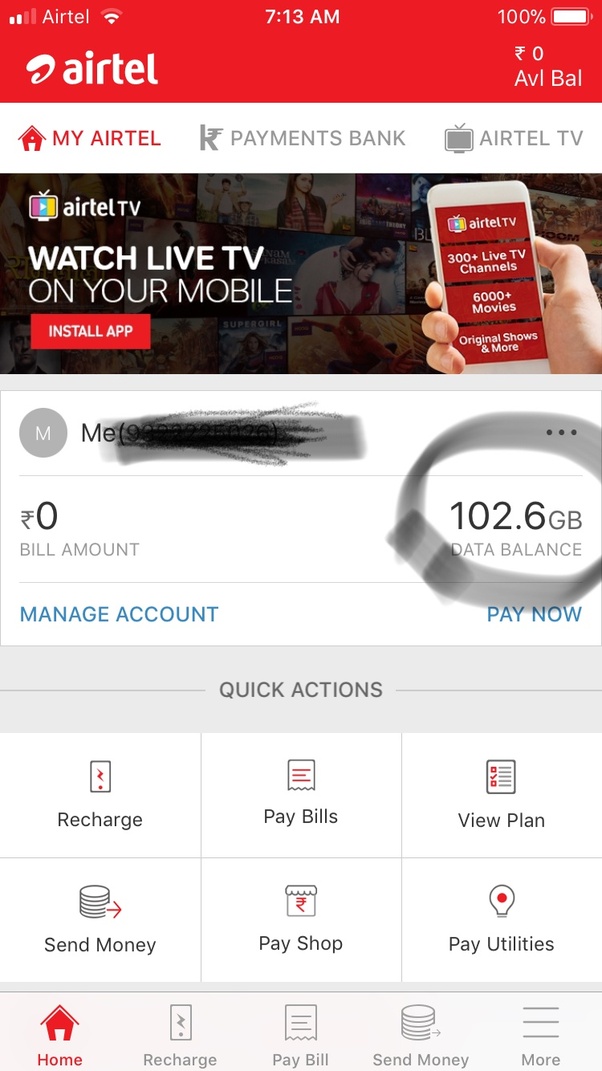Open the Send Money quick action
The width and height of the screenshot is (602, 1071).
pyautogui.click(x=100, y=920)
